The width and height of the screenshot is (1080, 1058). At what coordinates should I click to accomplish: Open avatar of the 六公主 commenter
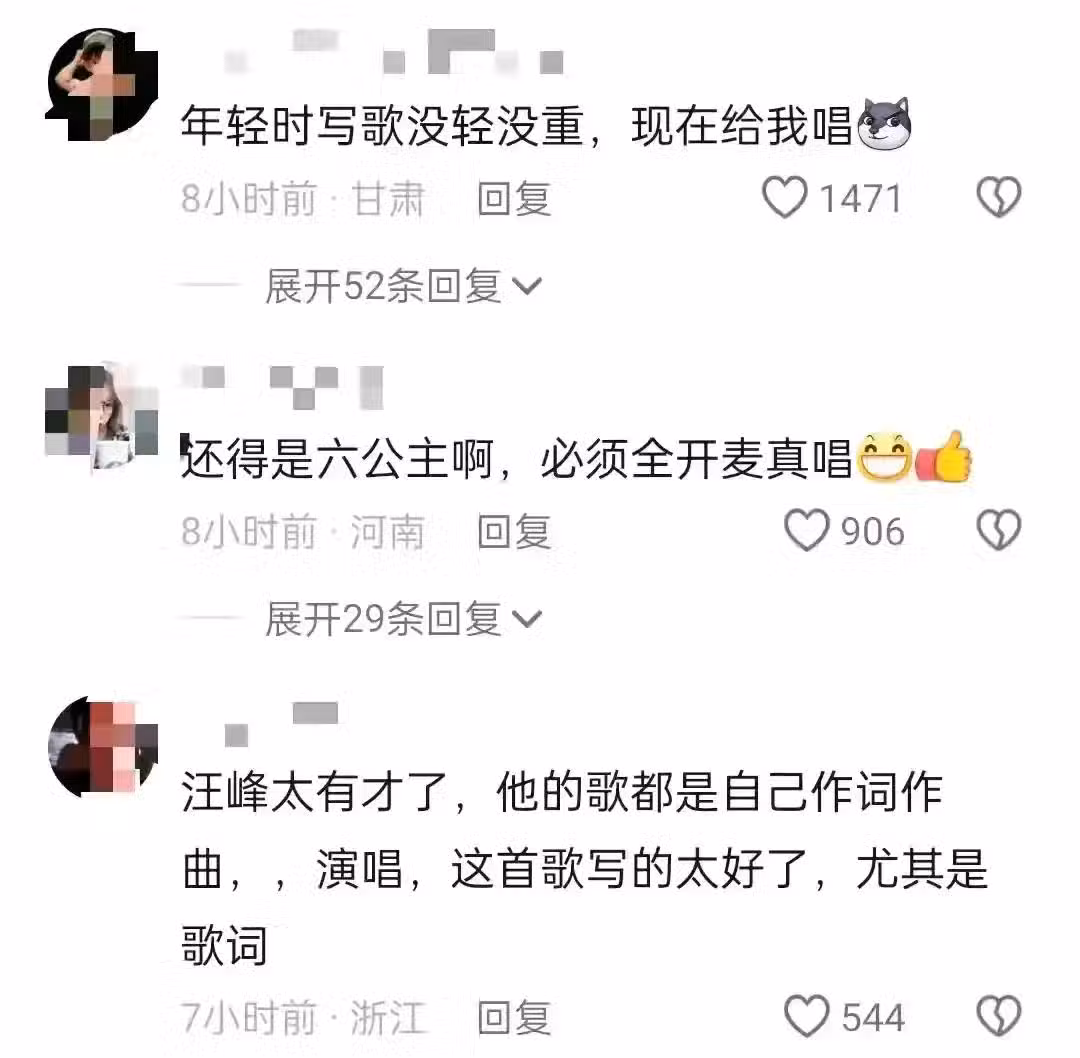click(x=100, y=416)
